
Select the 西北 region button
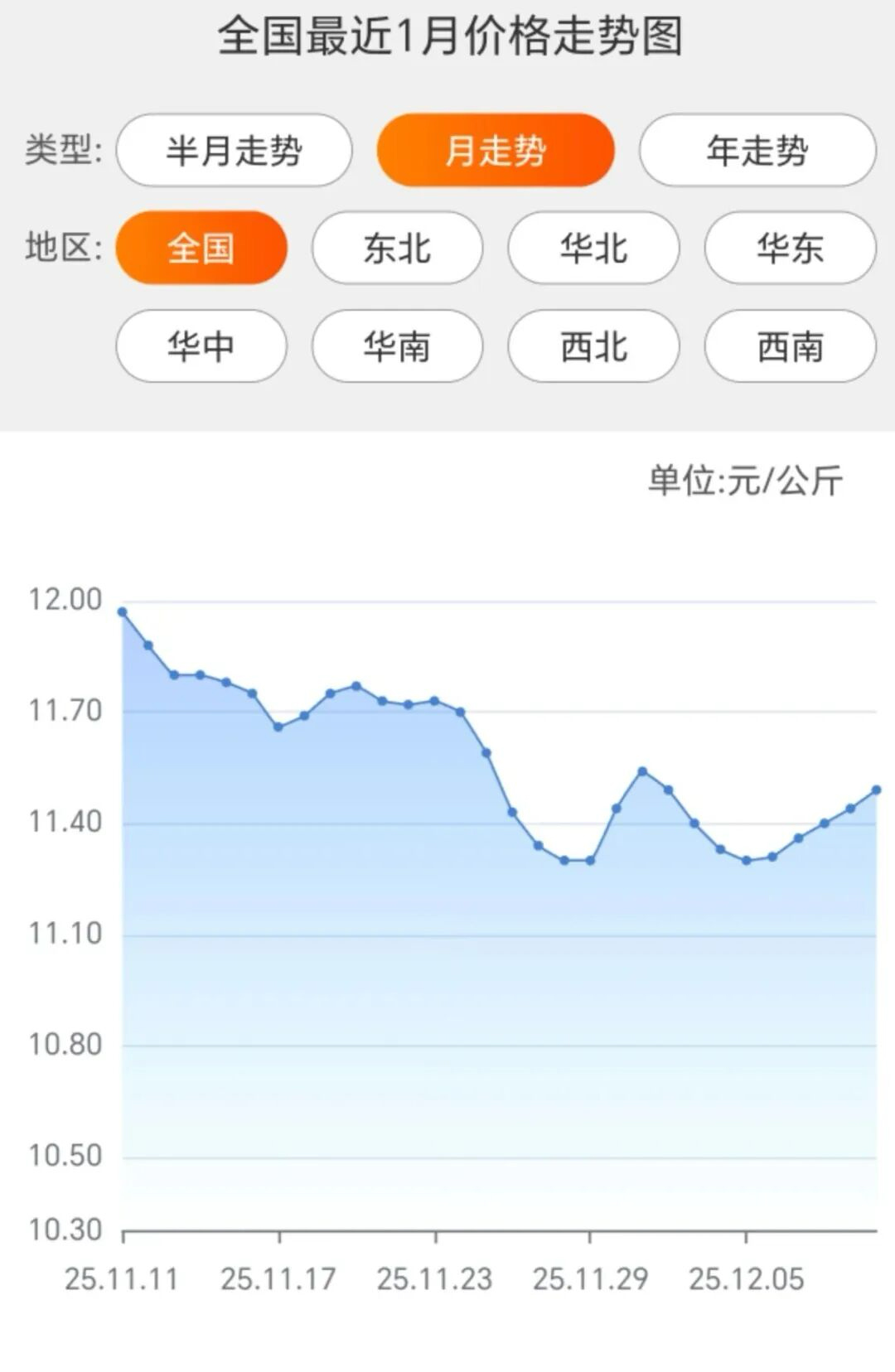pyautogui.click(x=593, y=348)
